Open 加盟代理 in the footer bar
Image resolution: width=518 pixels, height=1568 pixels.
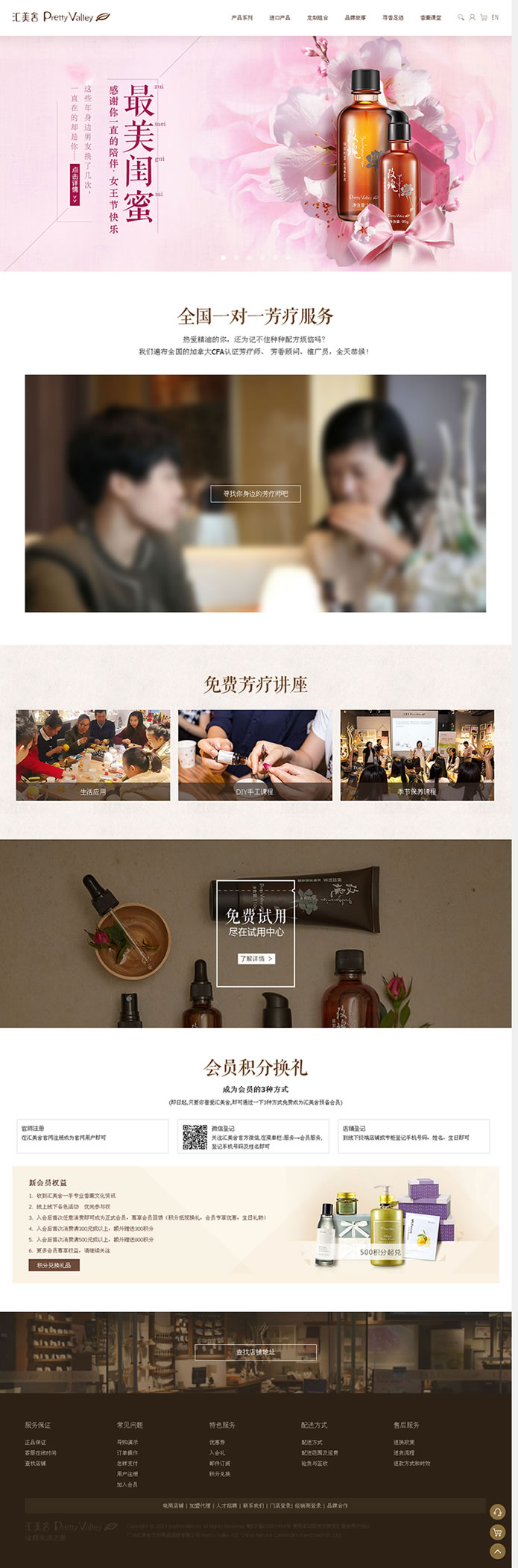click(200, 1505)
